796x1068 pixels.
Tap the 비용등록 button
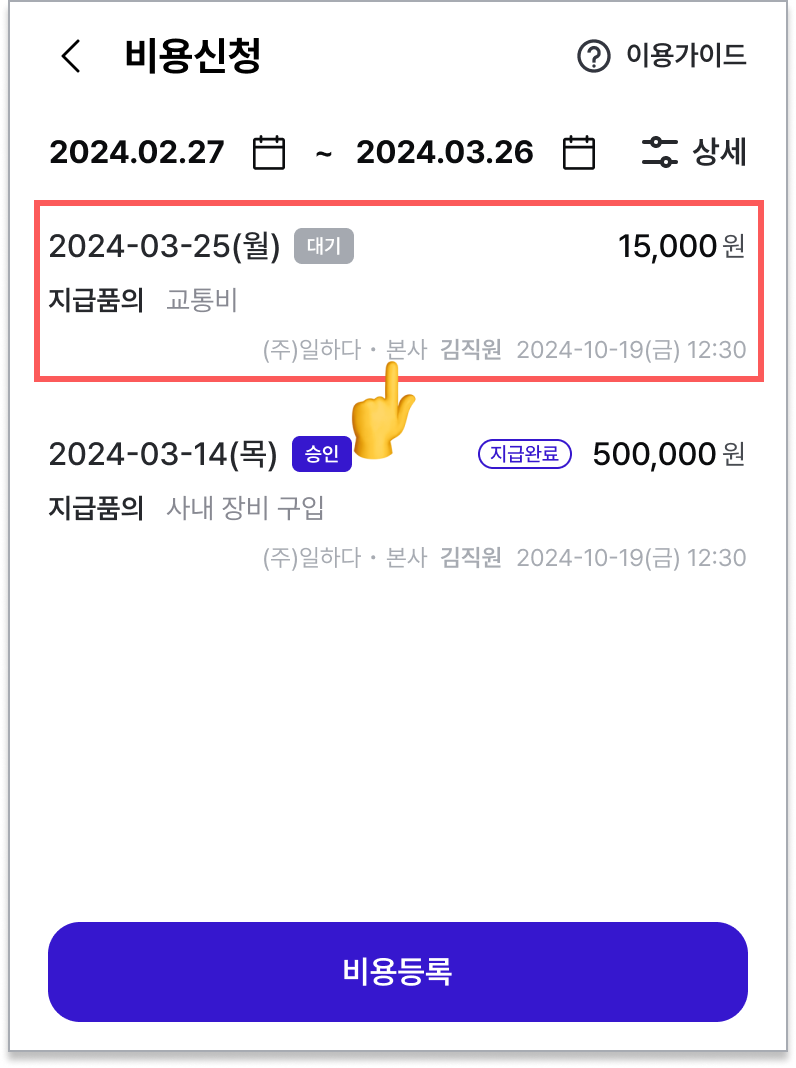point(398,971)
